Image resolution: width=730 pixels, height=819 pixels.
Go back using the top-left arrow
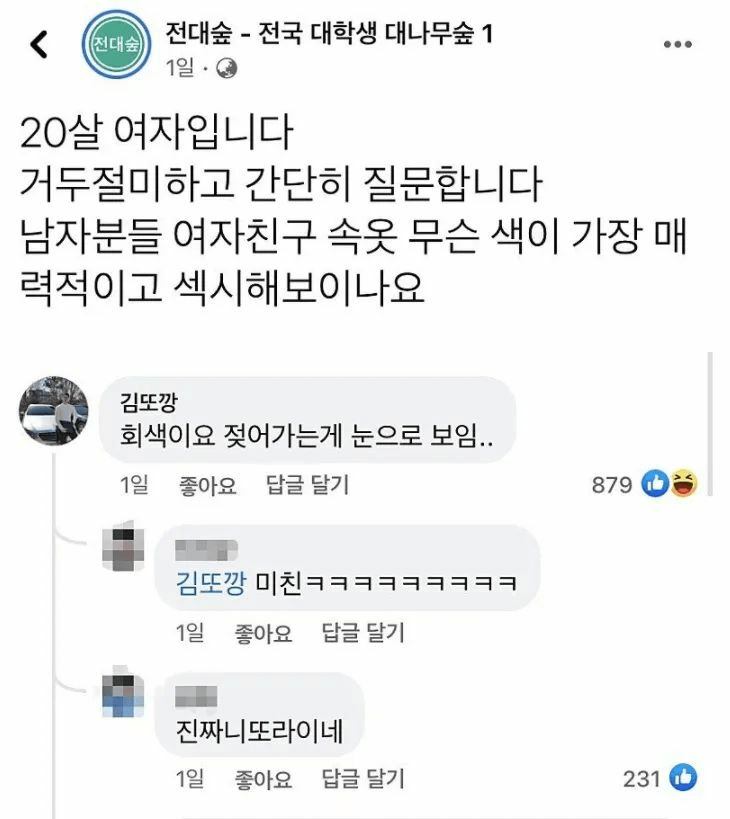[x=39, y=45]
